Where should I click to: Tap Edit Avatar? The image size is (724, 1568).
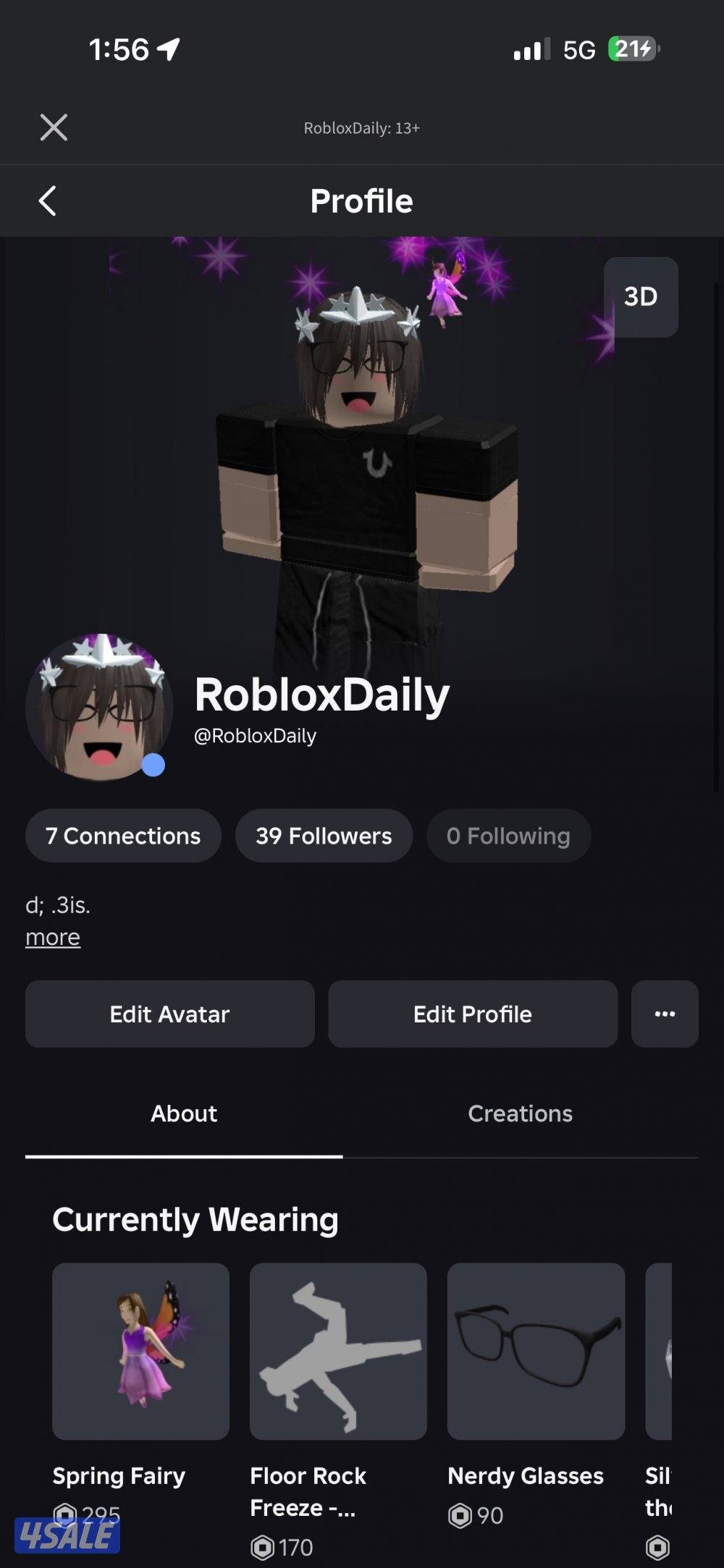pyautogui.click(x=169, y=1014)
